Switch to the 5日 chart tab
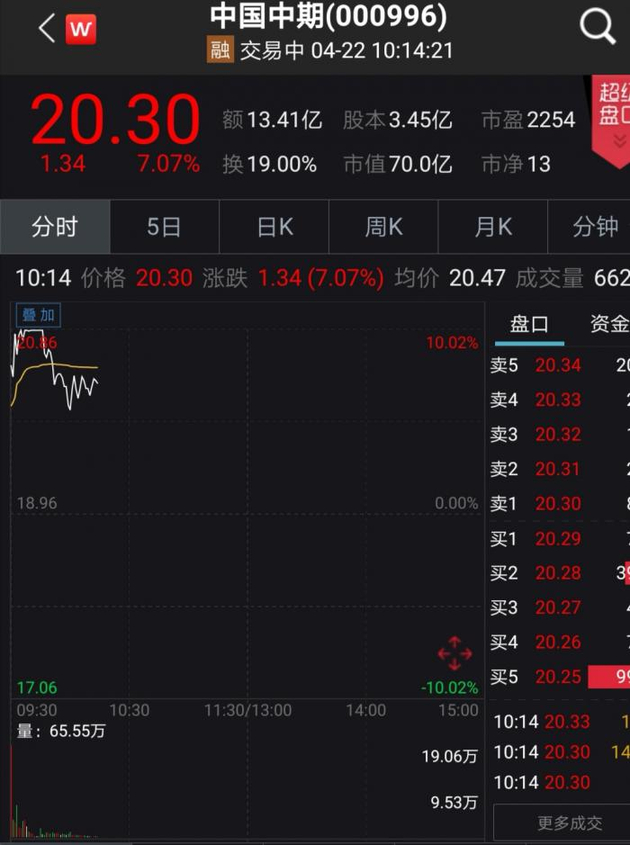The image size is (630, 845). coord(164,227)
